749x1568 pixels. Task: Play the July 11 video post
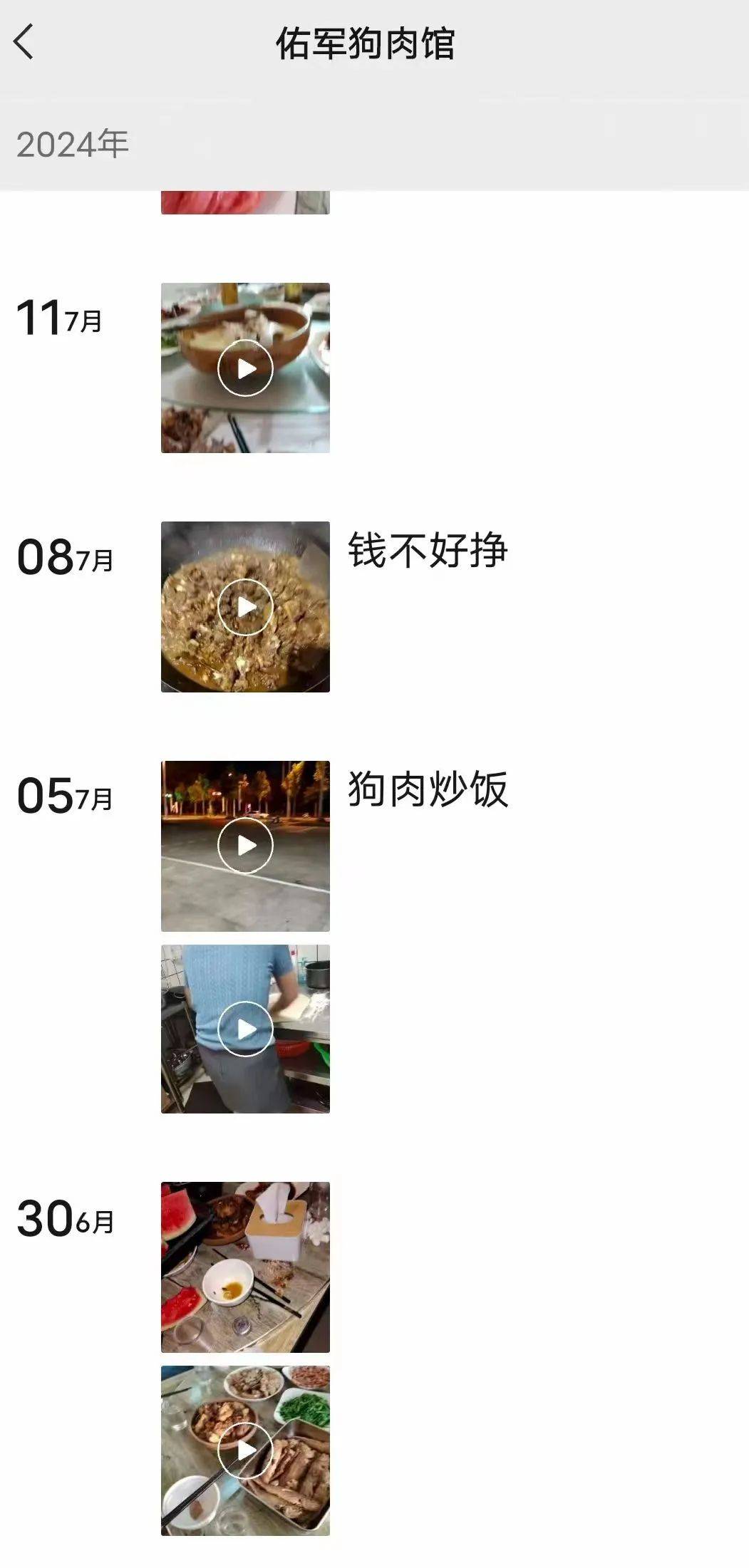[245, 368]
